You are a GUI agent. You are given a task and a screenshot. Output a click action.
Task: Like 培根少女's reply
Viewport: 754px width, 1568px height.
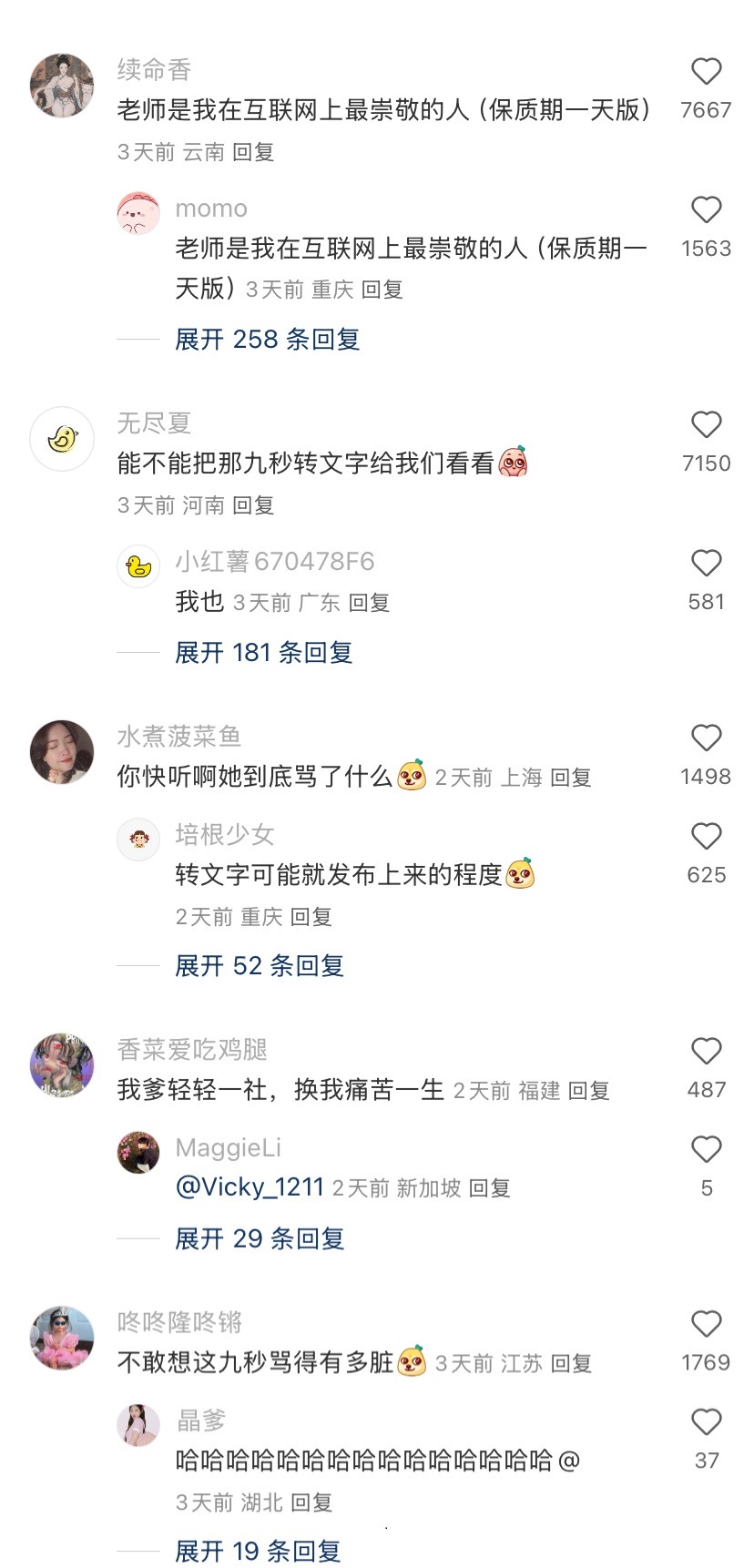[x=706, y=837]
